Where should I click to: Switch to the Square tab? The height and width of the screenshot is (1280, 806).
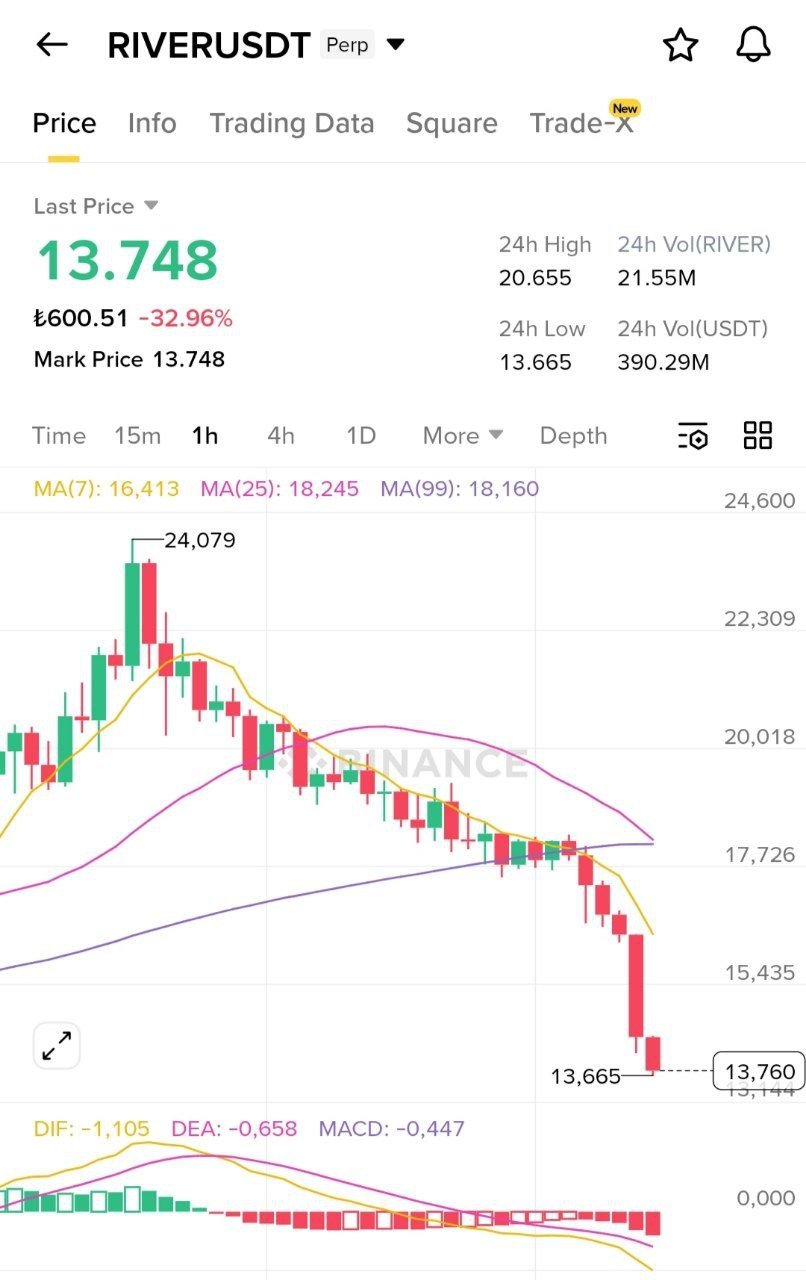[451, 123]
